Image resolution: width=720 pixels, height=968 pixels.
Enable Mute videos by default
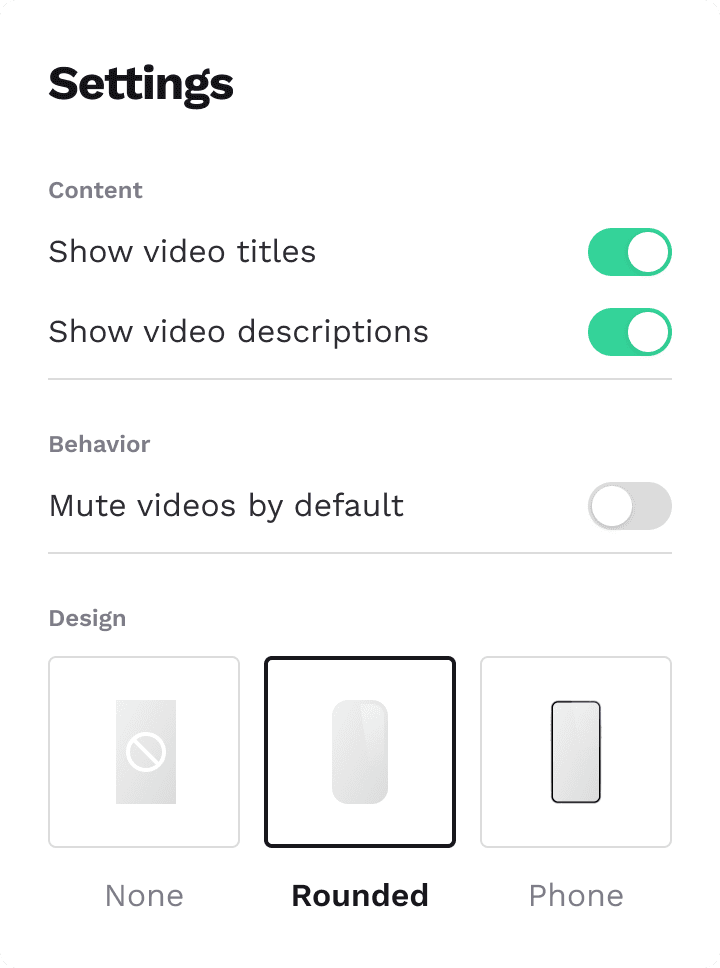click(629, 506)
